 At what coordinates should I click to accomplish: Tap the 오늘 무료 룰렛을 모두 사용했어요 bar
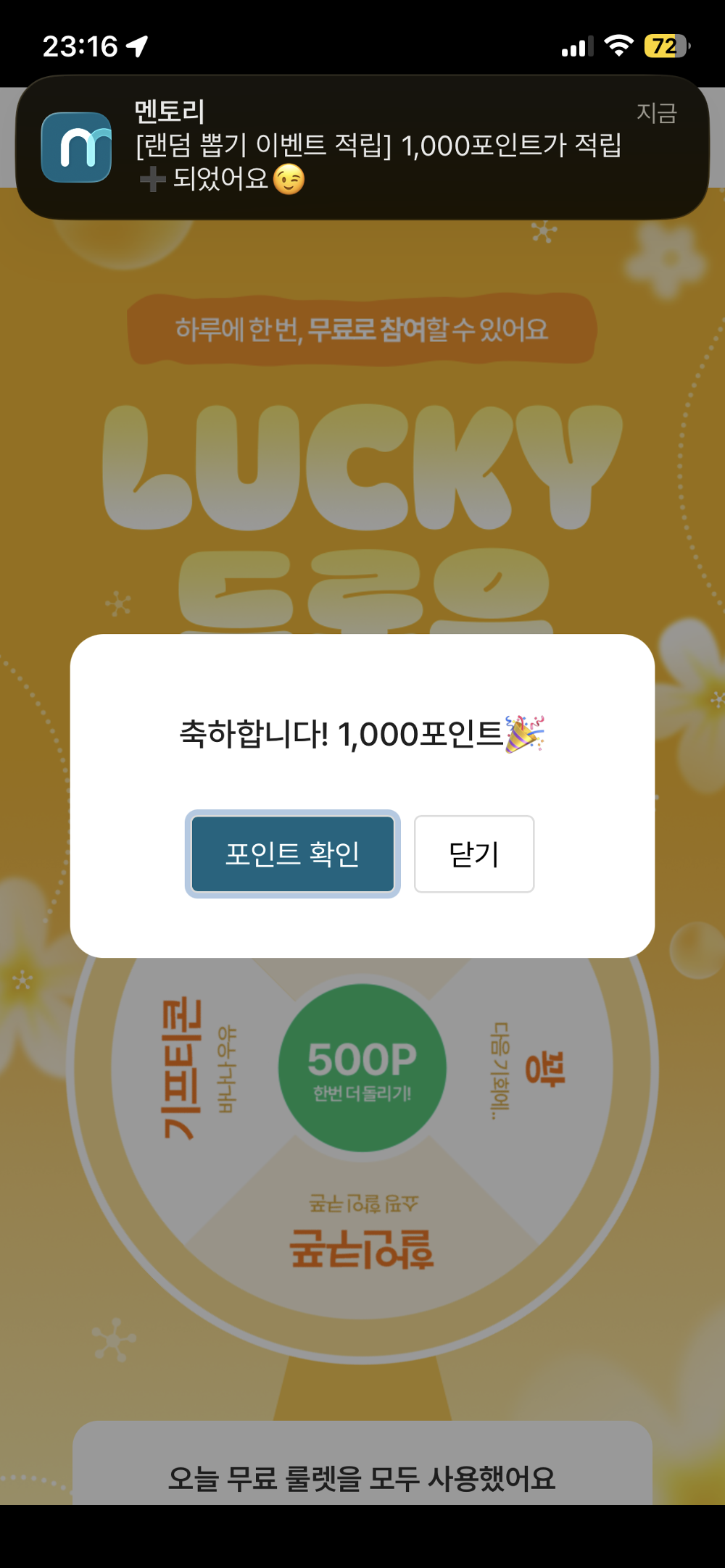(362, 1477)
